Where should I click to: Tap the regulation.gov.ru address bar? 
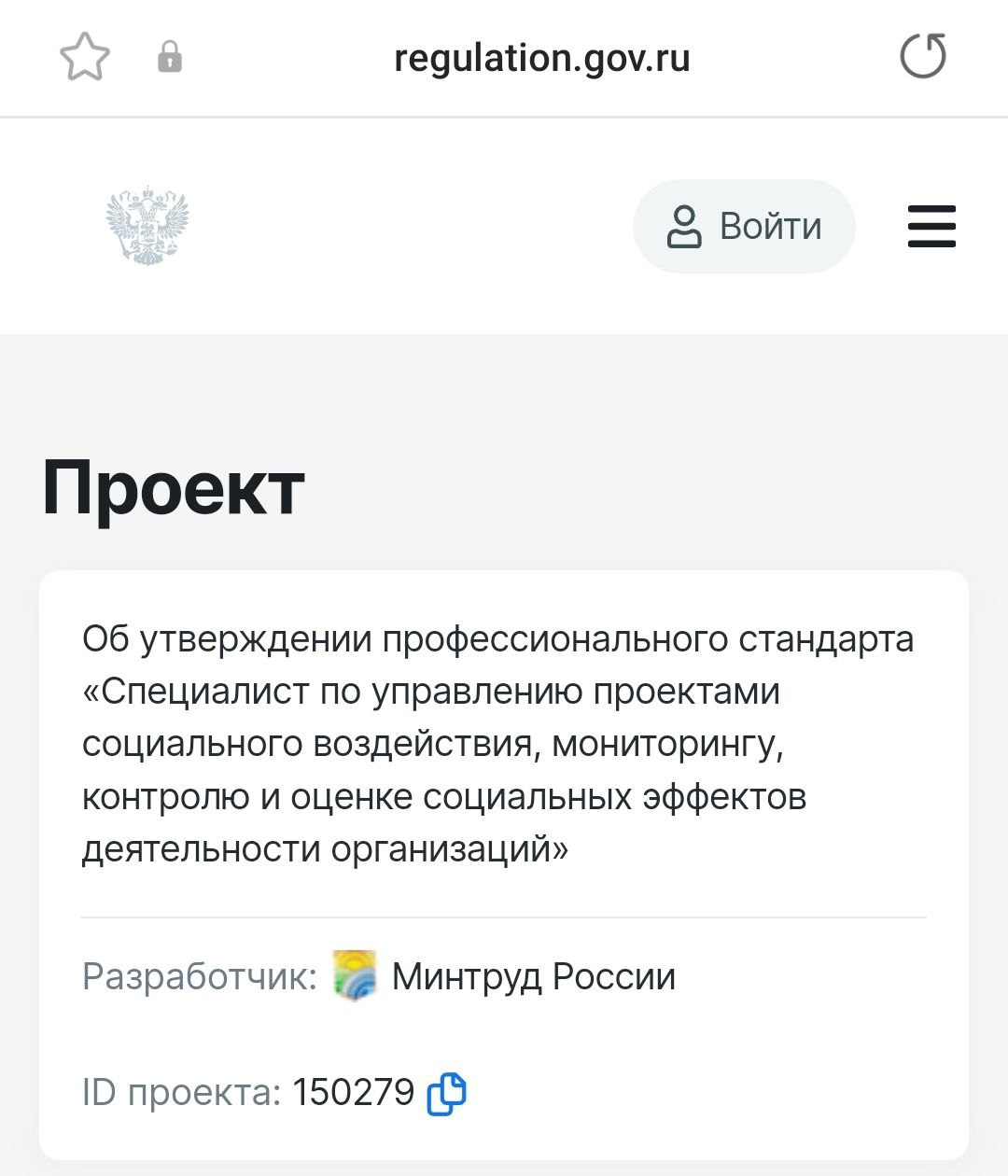click(542, 58)
